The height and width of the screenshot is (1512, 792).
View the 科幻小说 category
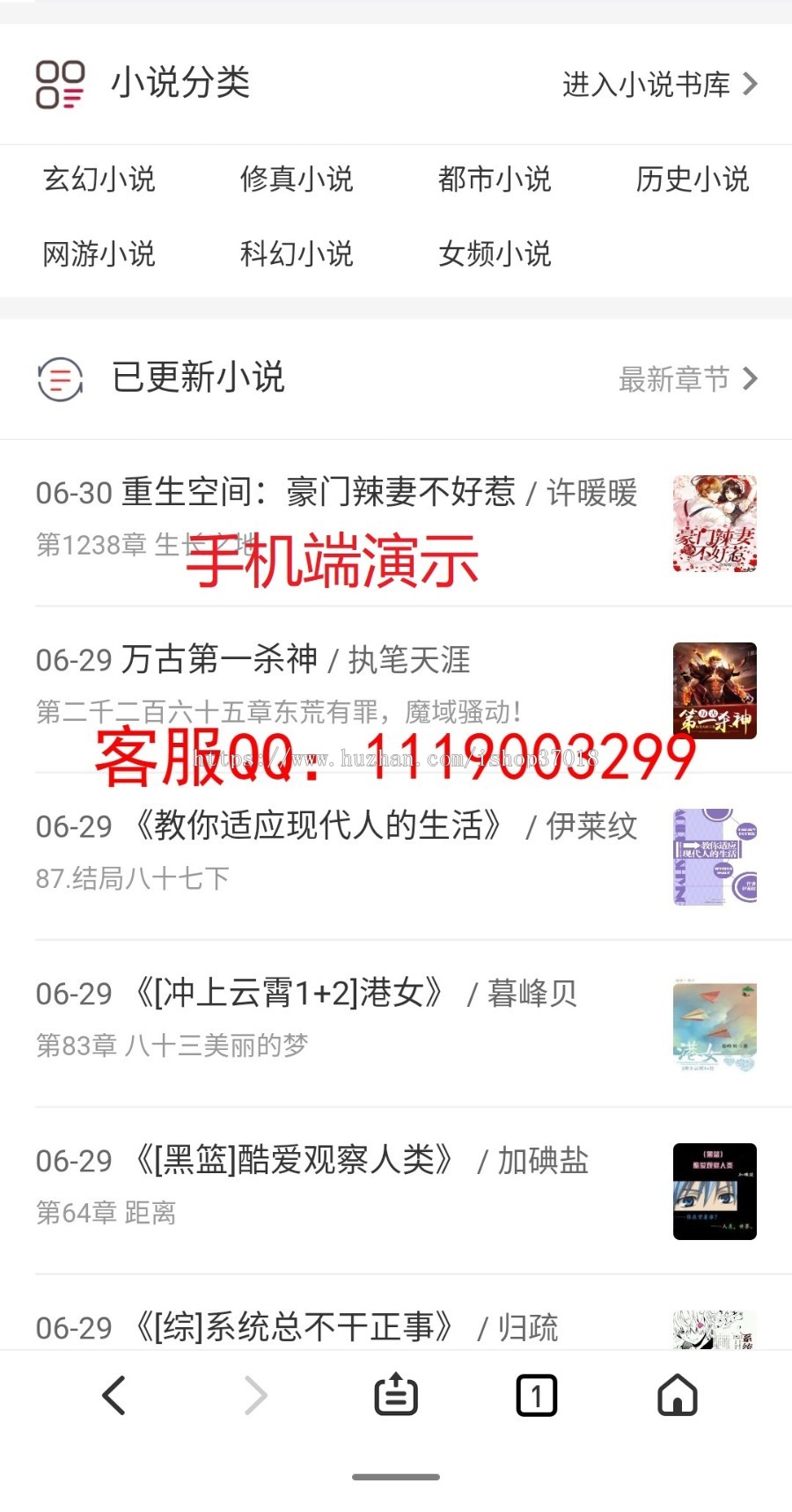point(297,254)
